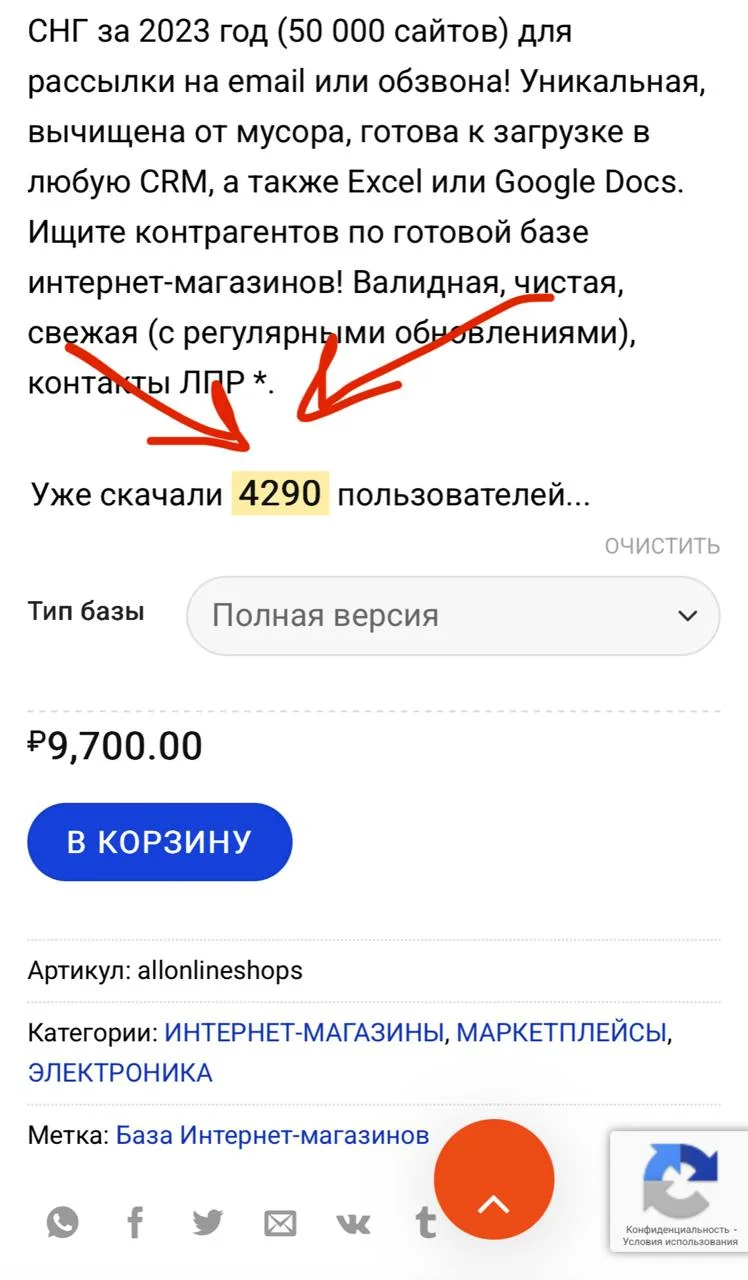Share on Facebook
748x1280 pixels.
point(135,1222)
